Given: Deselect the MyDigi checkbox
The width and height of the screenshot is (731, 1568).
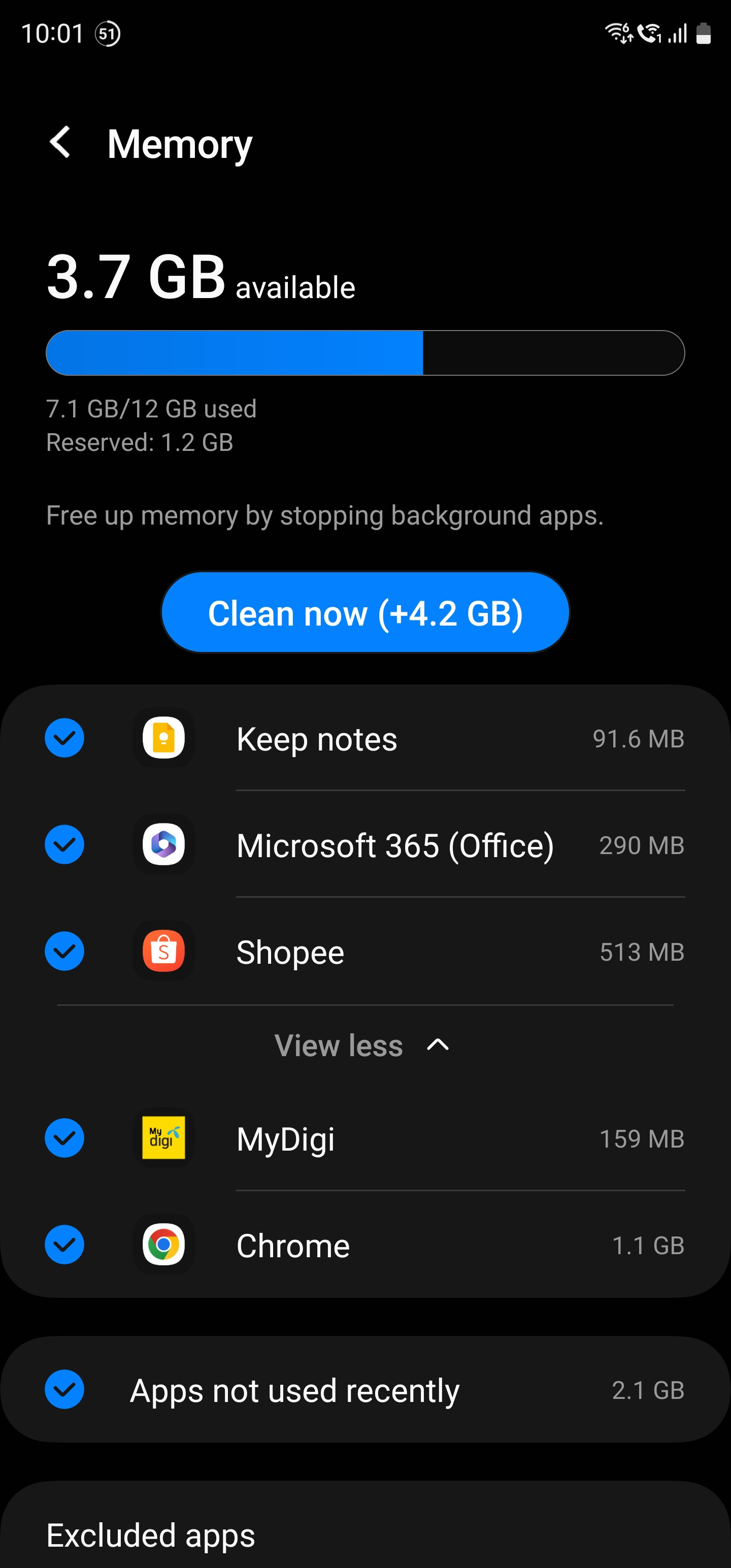Looking at the screenshot, I should [x=64, y=1137].
